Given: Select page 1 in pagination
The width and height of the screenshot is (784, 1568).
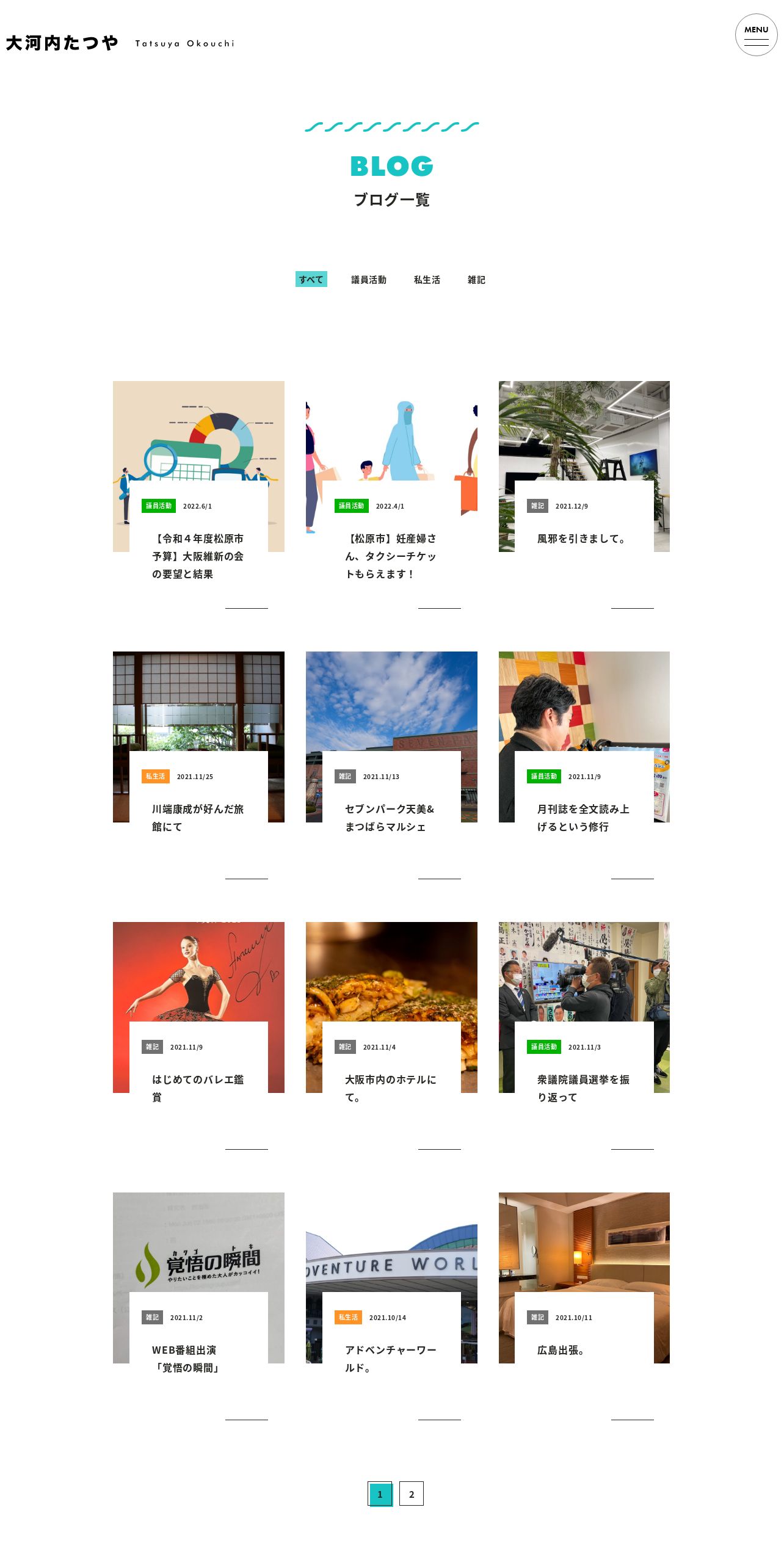Looking at the screenshot, I should pos(380,1494).
